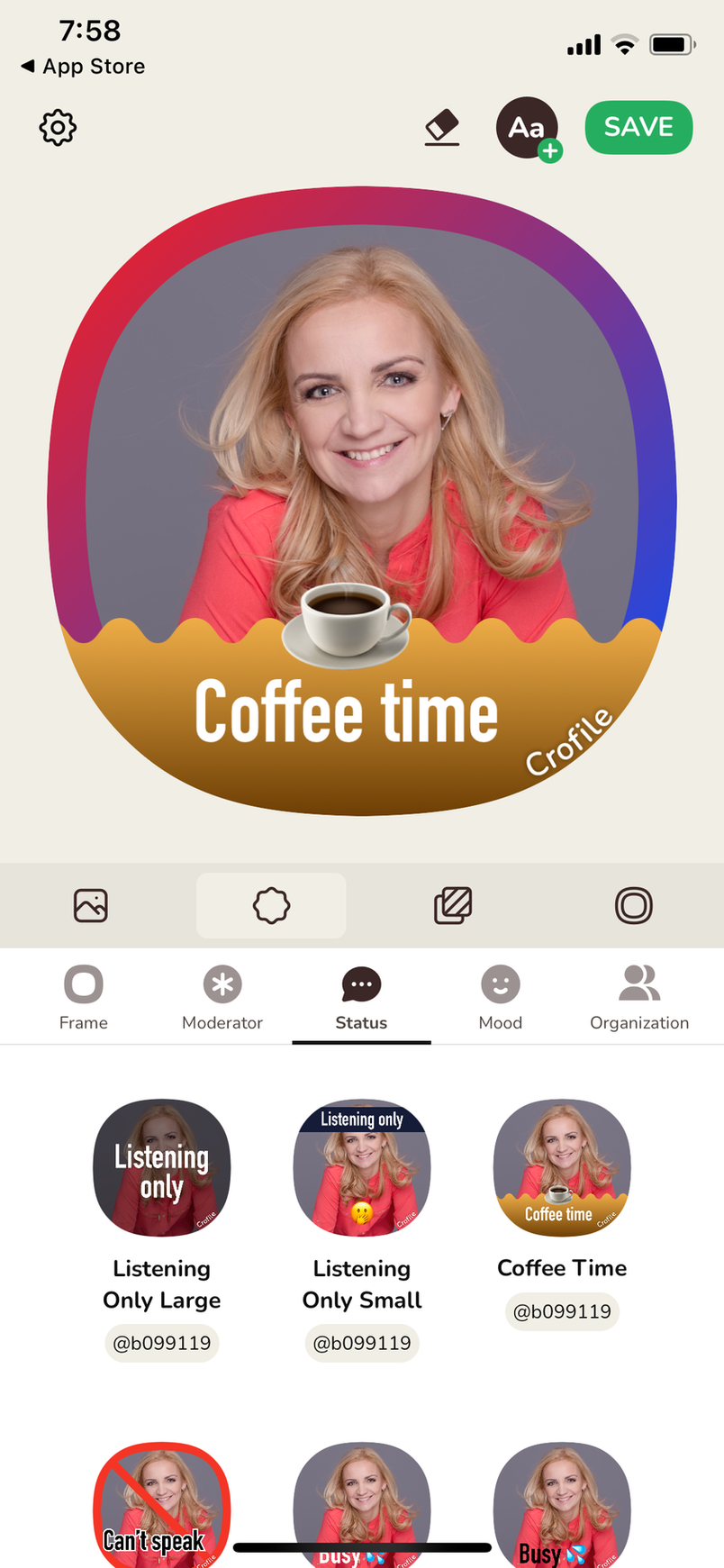The height and width of the screenshot is (1568, 724).
Task: Select the Can't speak status
Action: click(x=162, y=1504)
